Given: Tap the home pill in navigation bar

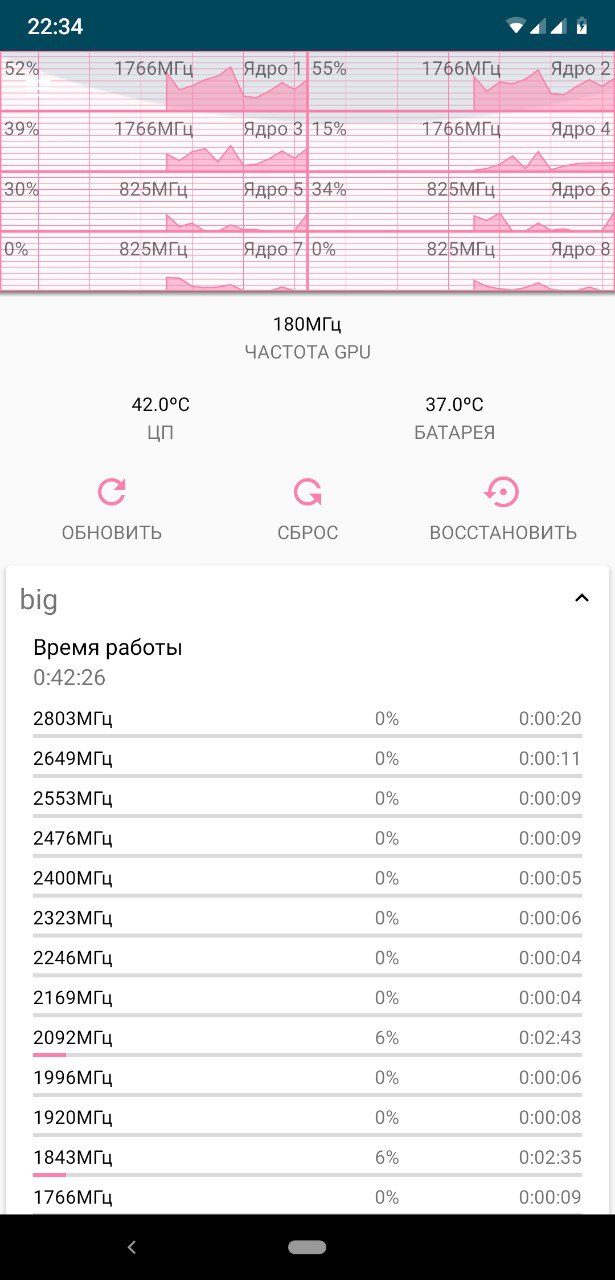Looking at the screenshot, I should [307, 1247].
